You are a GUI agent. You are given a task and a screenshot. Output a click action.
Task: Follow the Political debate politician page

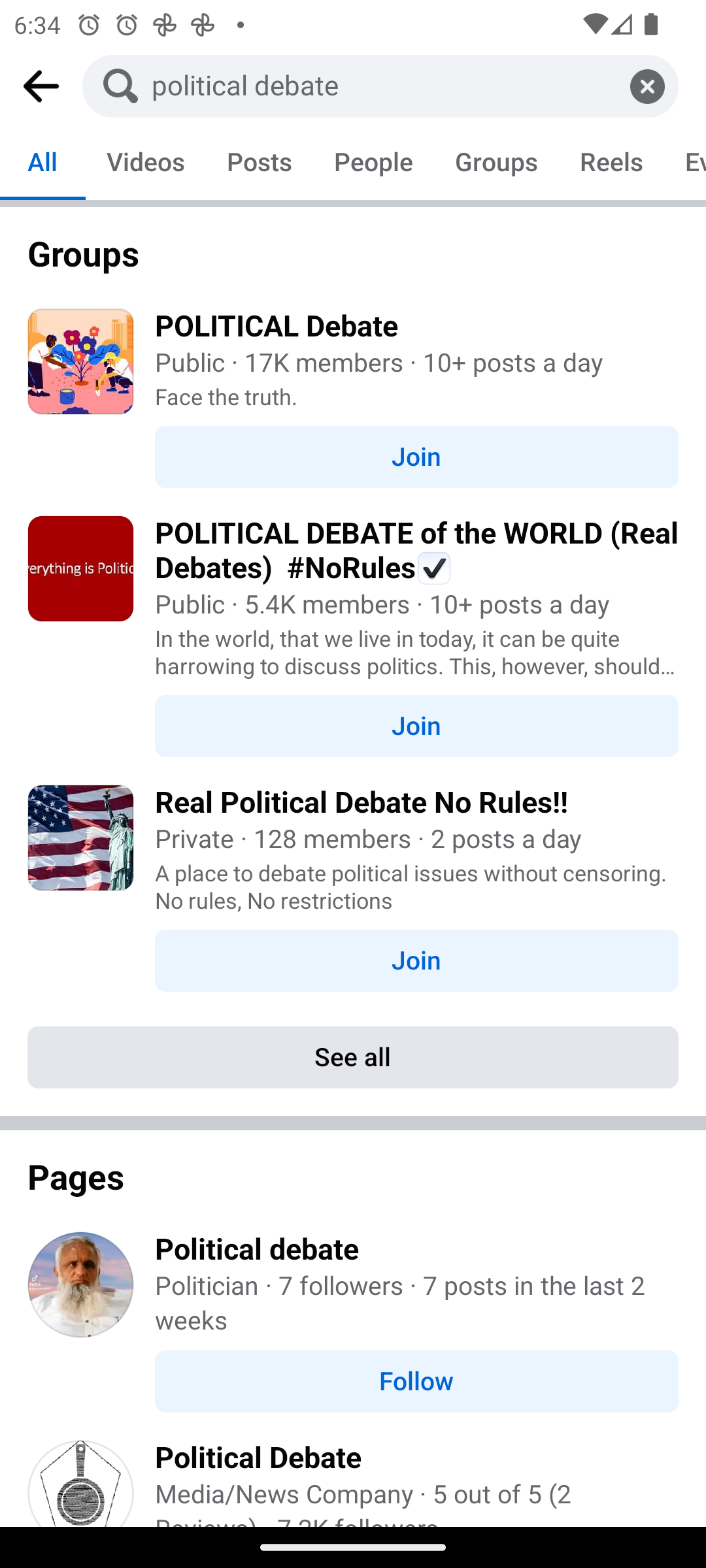pyautogui.click(x=416, y=1381)
